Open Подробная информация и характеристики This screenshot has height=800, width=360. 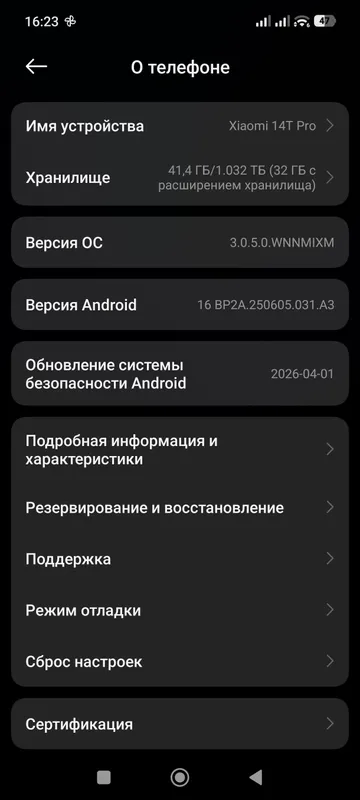click(180, 449)
